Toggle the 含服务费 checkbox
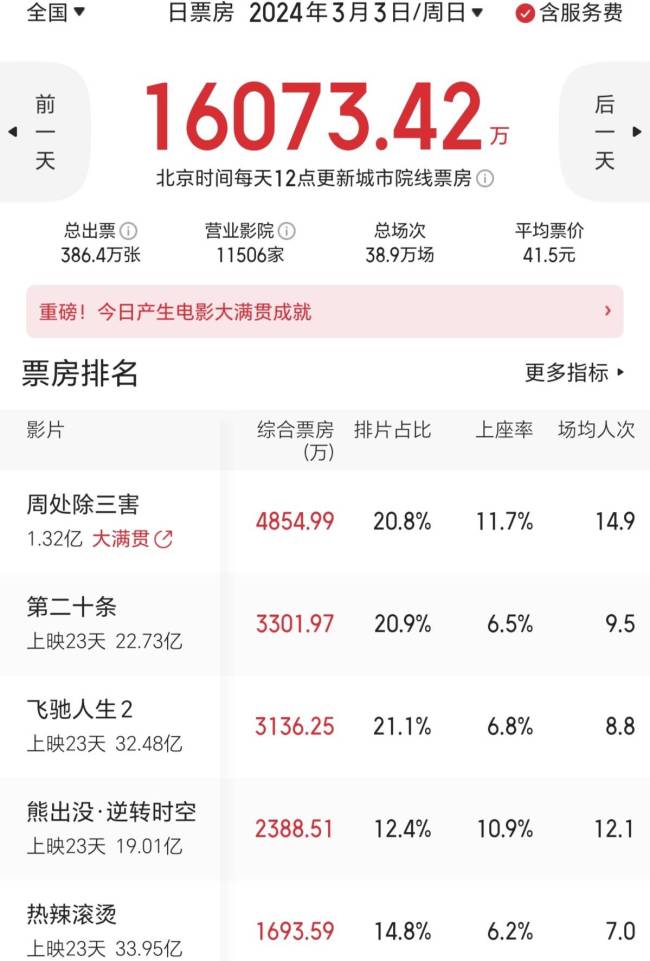This screenshot has width=650, height=961. pyautogui.click(x=567, y=13)
